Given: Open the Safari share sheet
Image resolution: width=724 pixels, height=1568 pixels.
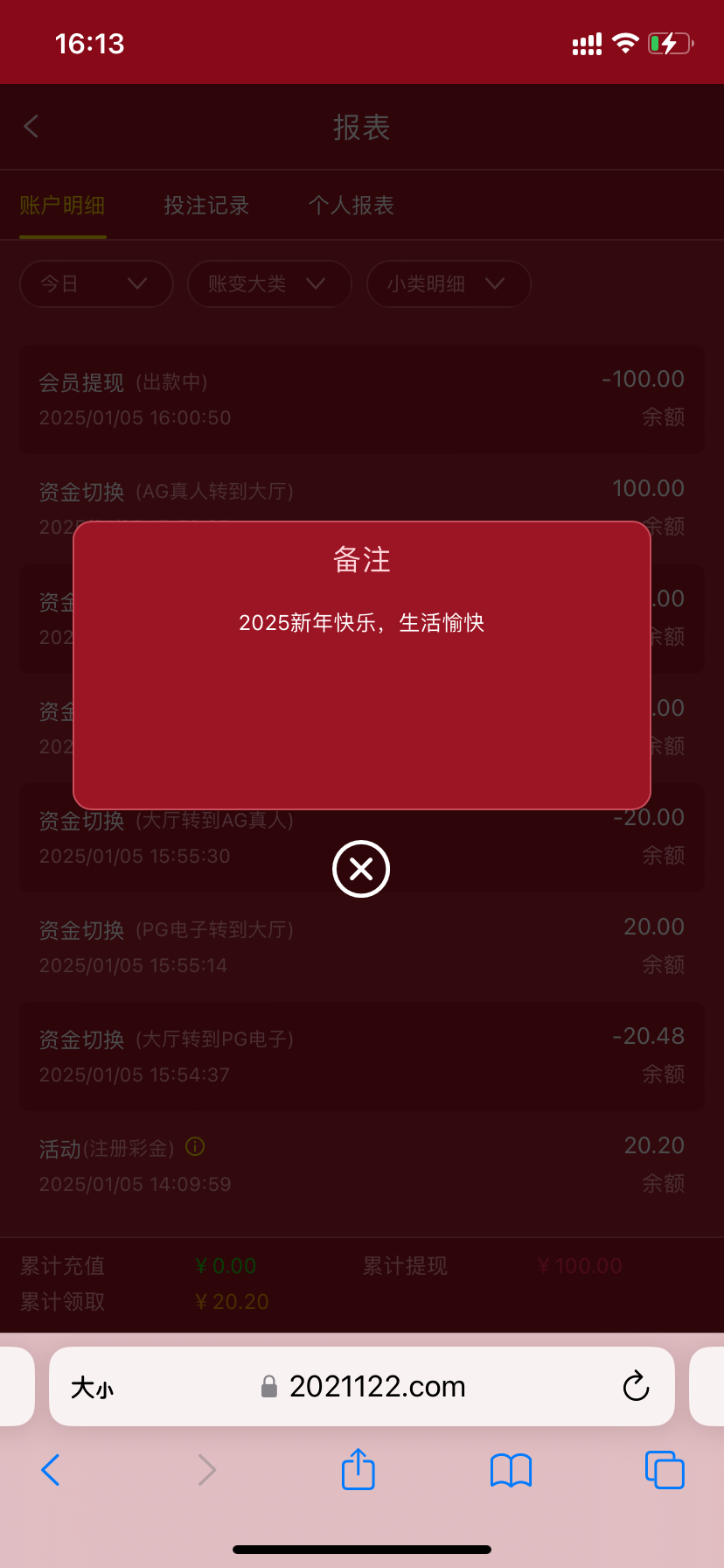Looking at the screenshot, I should [x=359, y=1469].
